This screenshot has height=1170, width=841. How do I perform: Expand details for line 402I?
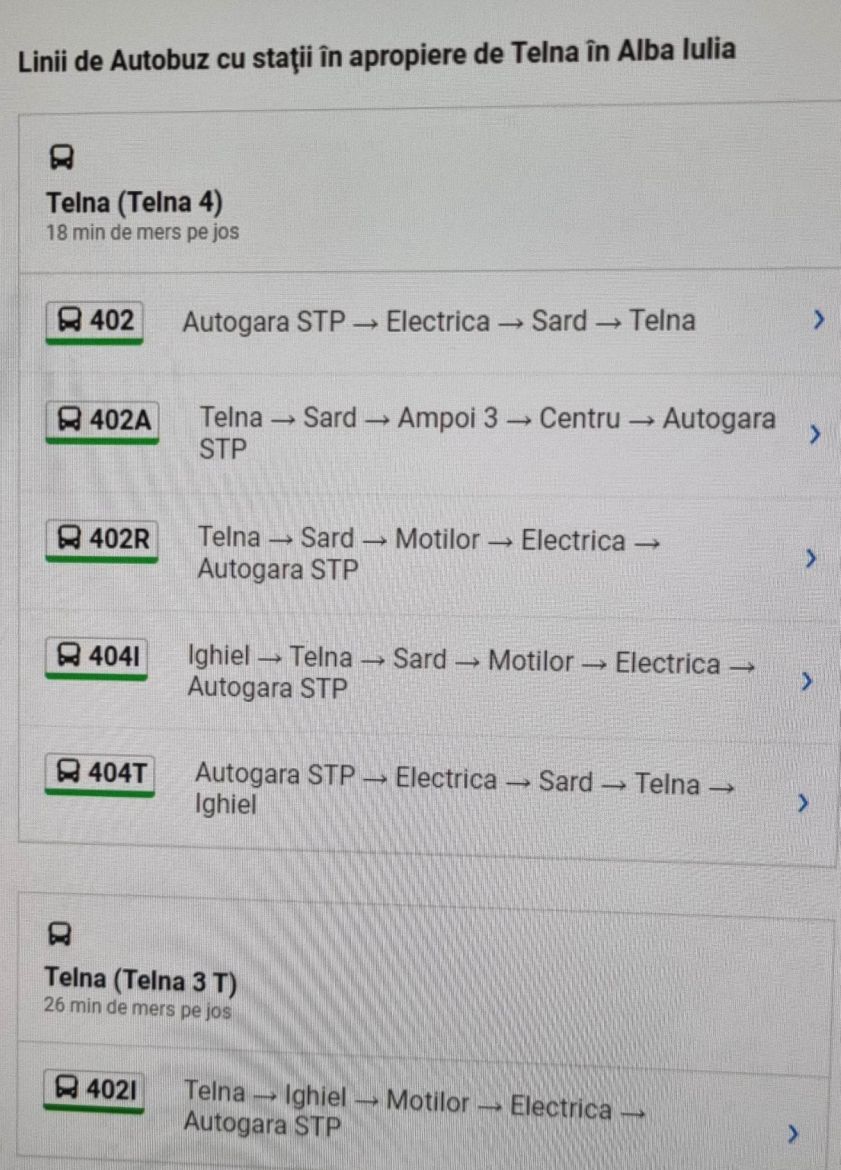(792, 1134)
